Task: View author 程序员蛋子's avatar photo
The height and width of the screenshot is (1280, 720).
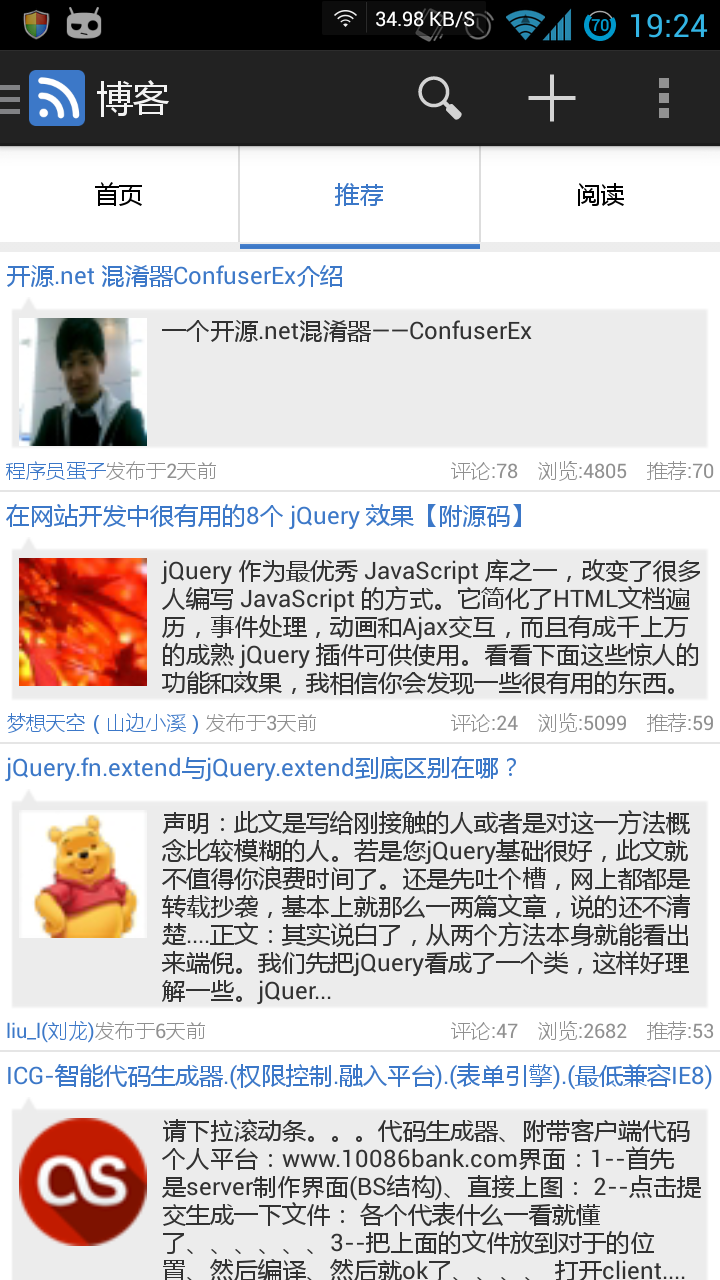Action: pyautogui.click(x=83, y=381)
